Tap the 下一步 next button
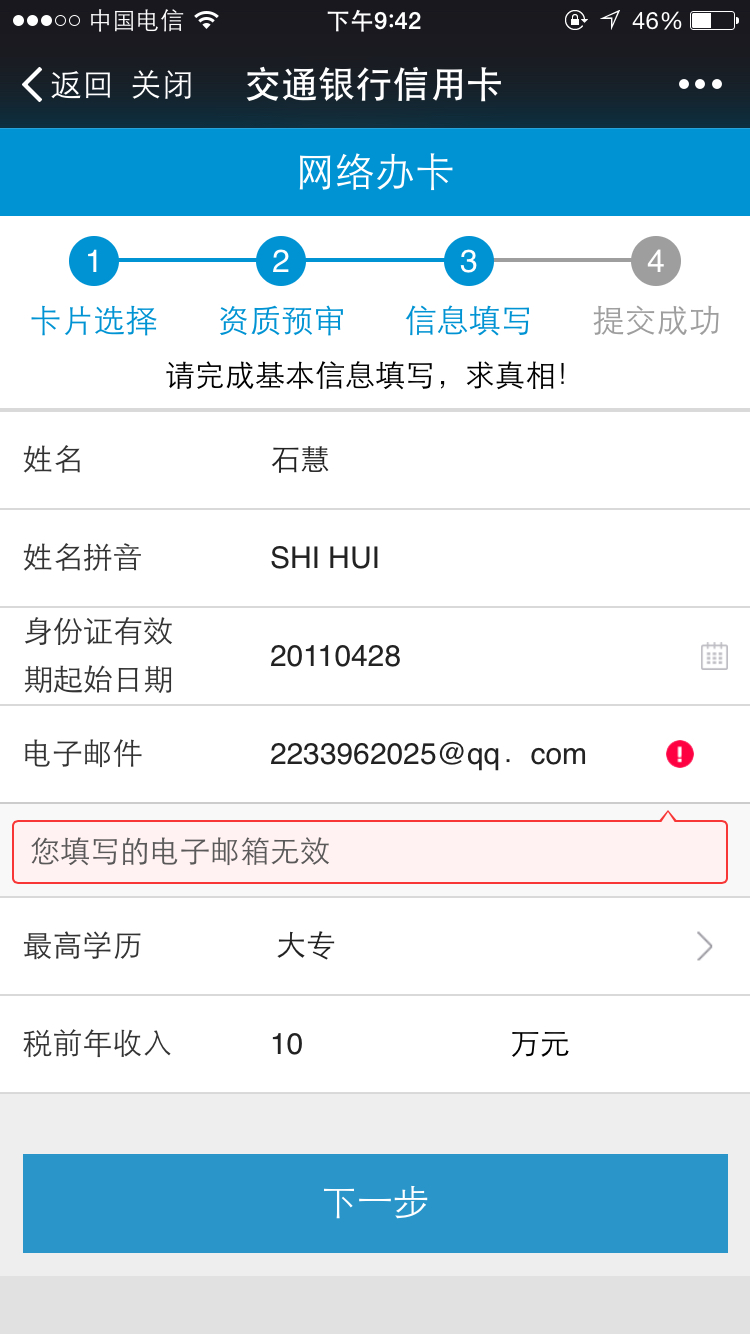The width and height of the screenshot is (750, 1334). tap(375, 1204)
